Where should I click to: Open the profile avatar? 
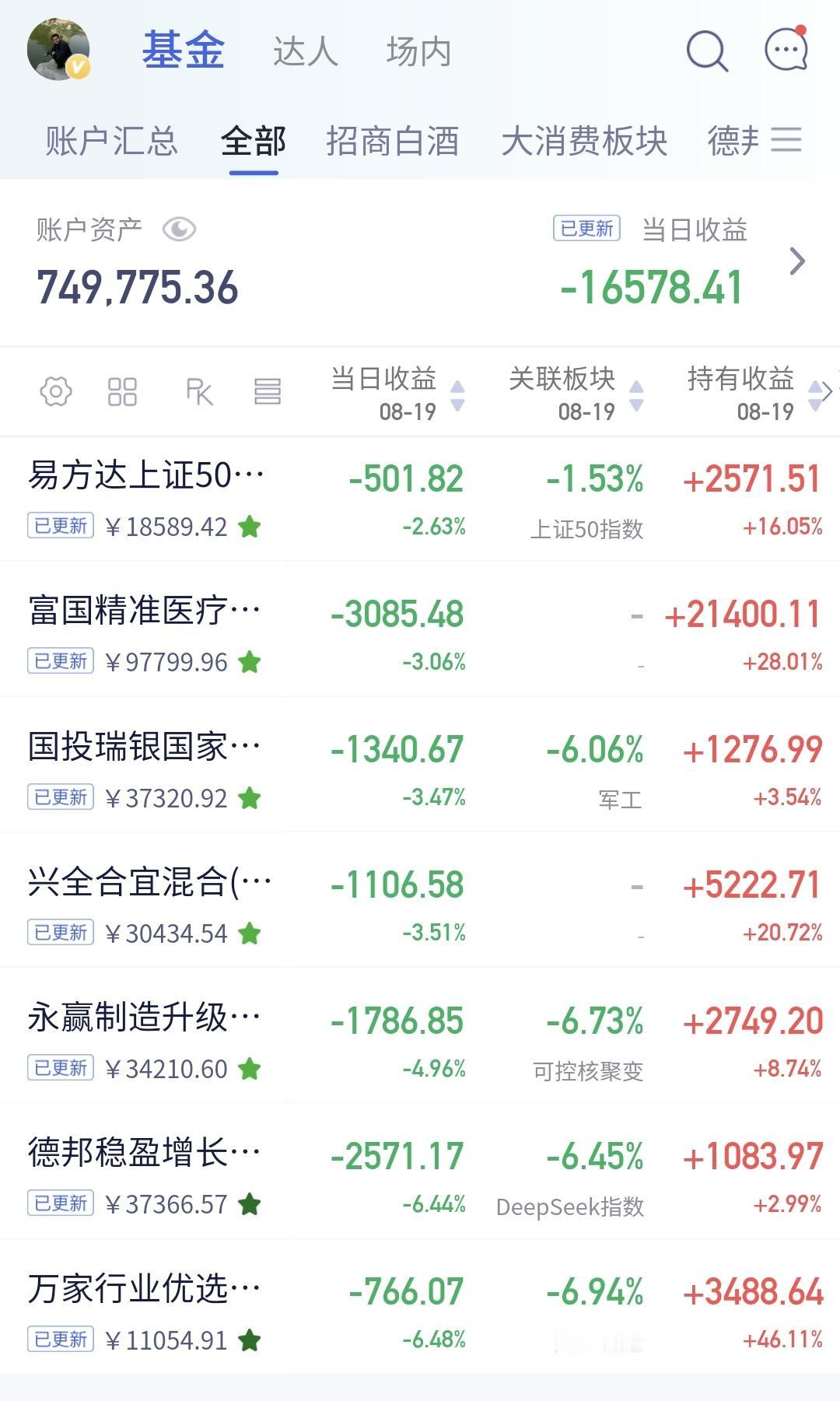click(59, 49)
